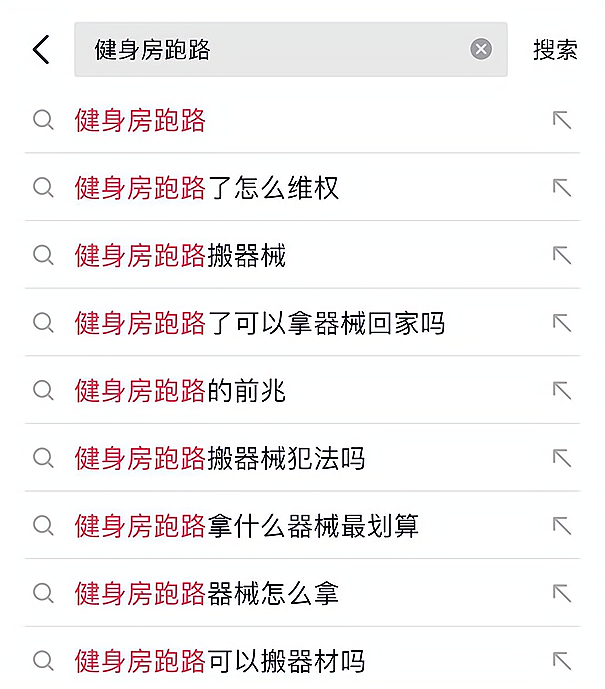
Task: Select 健身房跑路了可以拿器械回家吗
Action: click(x=260, y=323)
